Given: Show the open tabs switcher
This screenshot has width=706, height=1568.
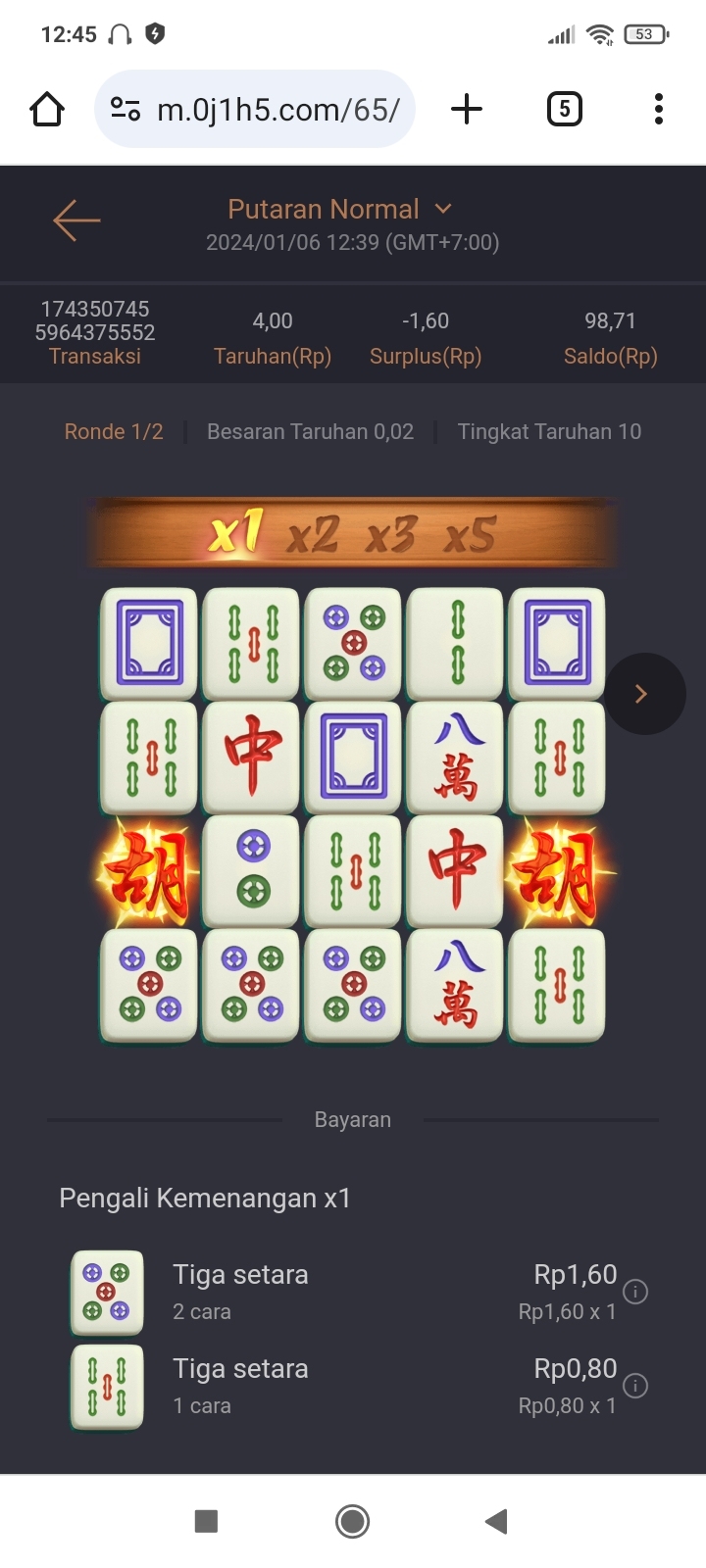Looking at the screenshot, I should pos(564,109).
